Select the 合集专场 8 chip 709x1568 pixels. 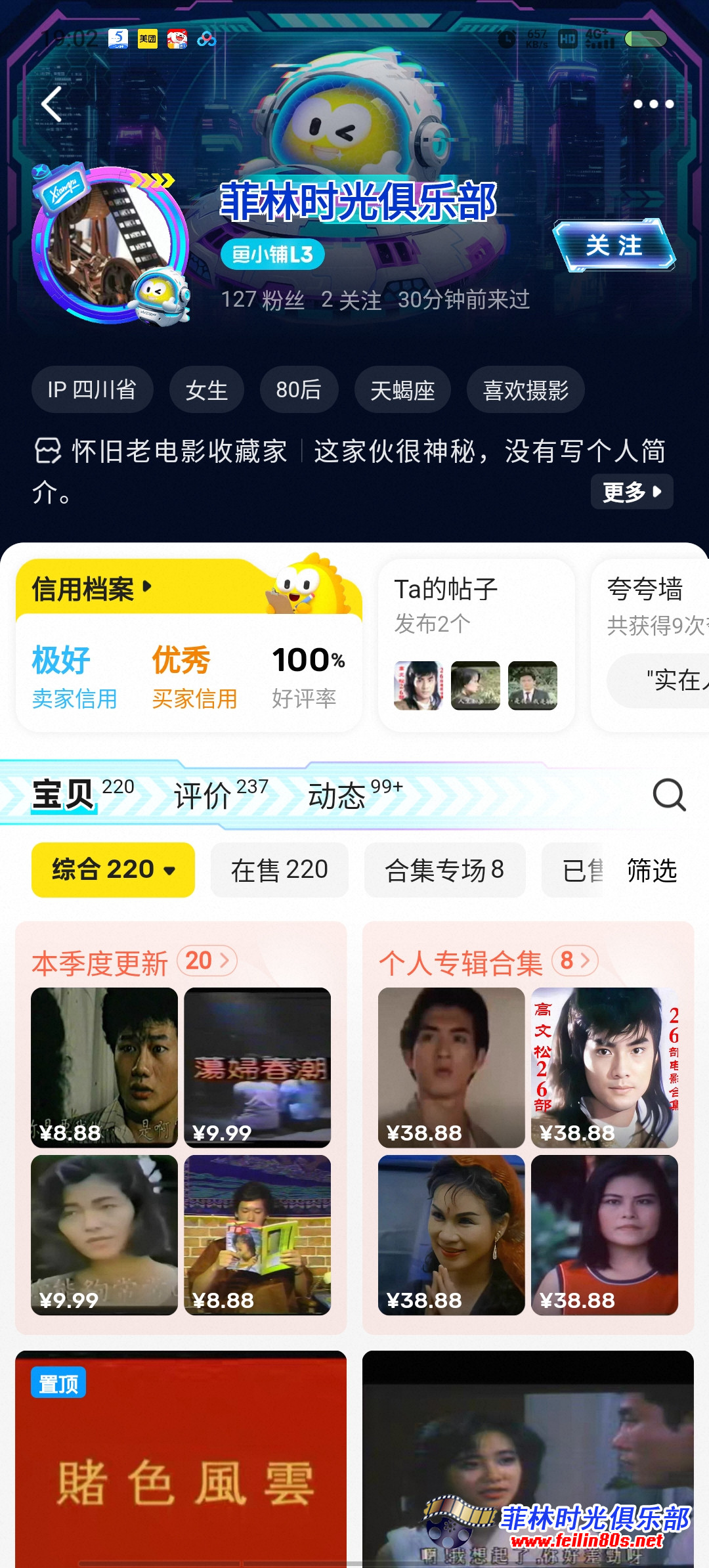coord(444,869)
